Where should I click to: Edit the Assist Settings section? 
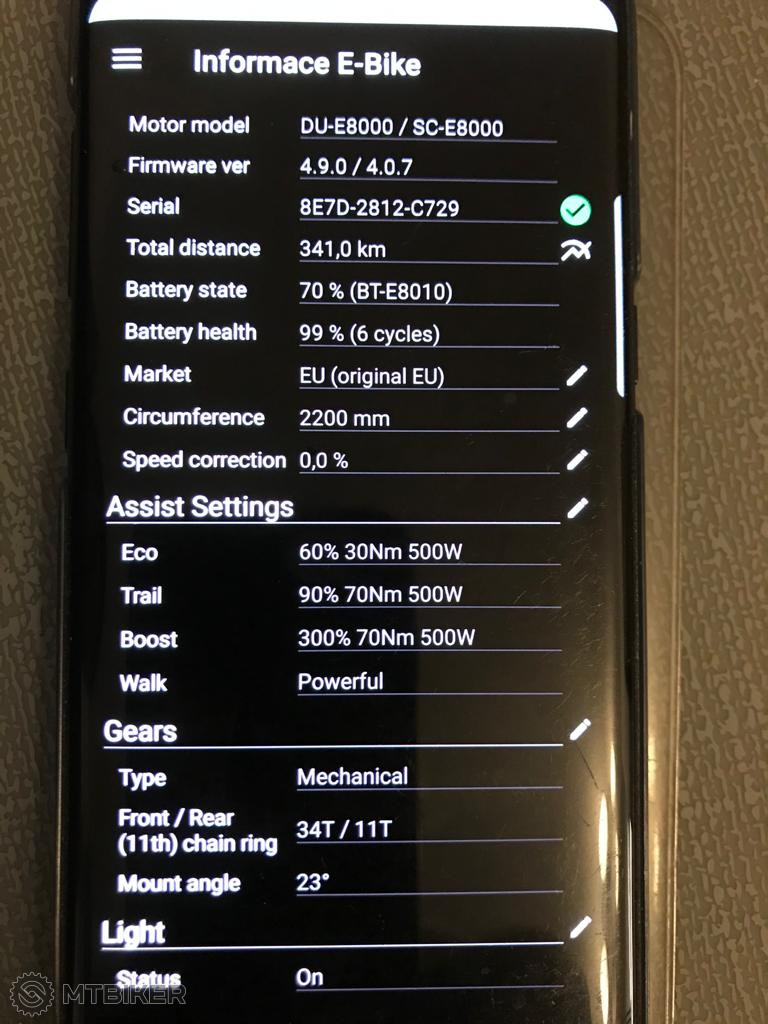(x=577, y=508)
